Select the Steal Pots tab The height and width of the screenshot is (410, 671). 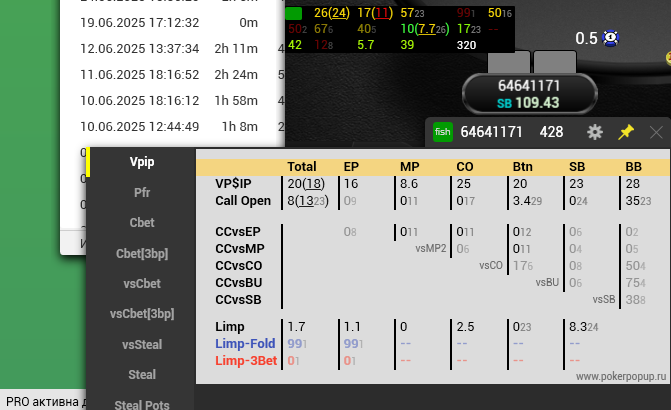coord(142,404)
